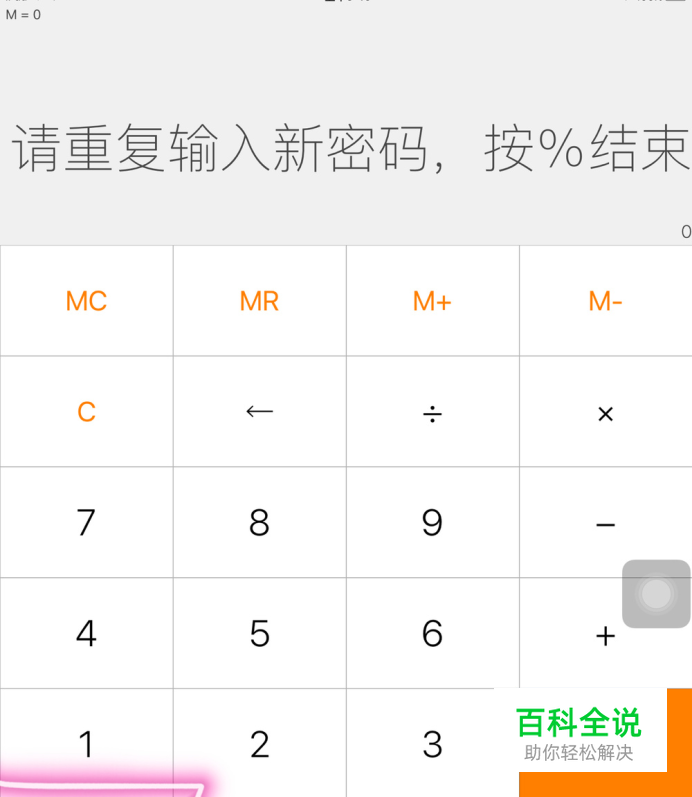The height and width of the screenshot is (797, 692).
Task: Enter digit 1
Action: (x=86, y=743)
